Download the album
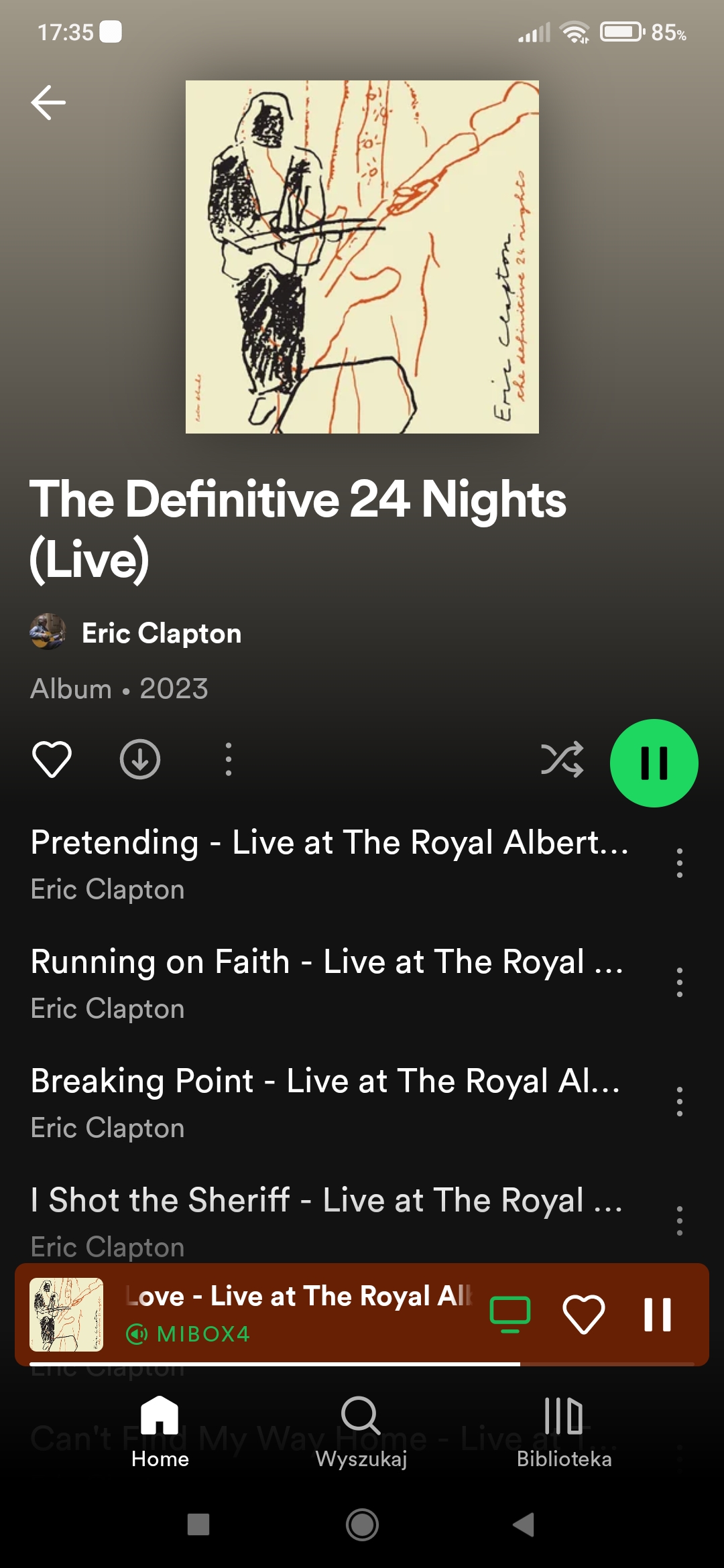 point(139,759)
